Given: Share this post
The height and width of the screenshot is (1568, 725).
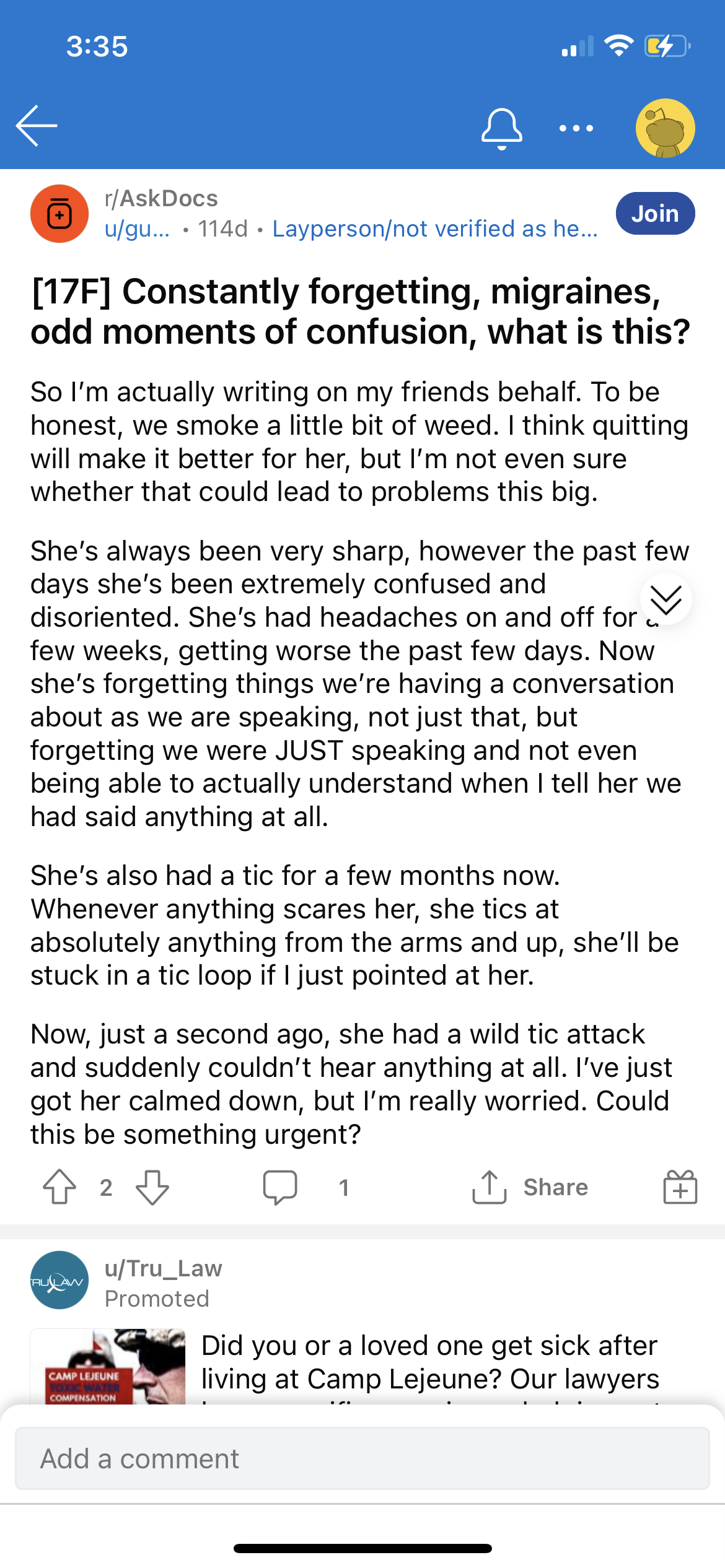Looking at the screenshot, I should [530, 1187].
